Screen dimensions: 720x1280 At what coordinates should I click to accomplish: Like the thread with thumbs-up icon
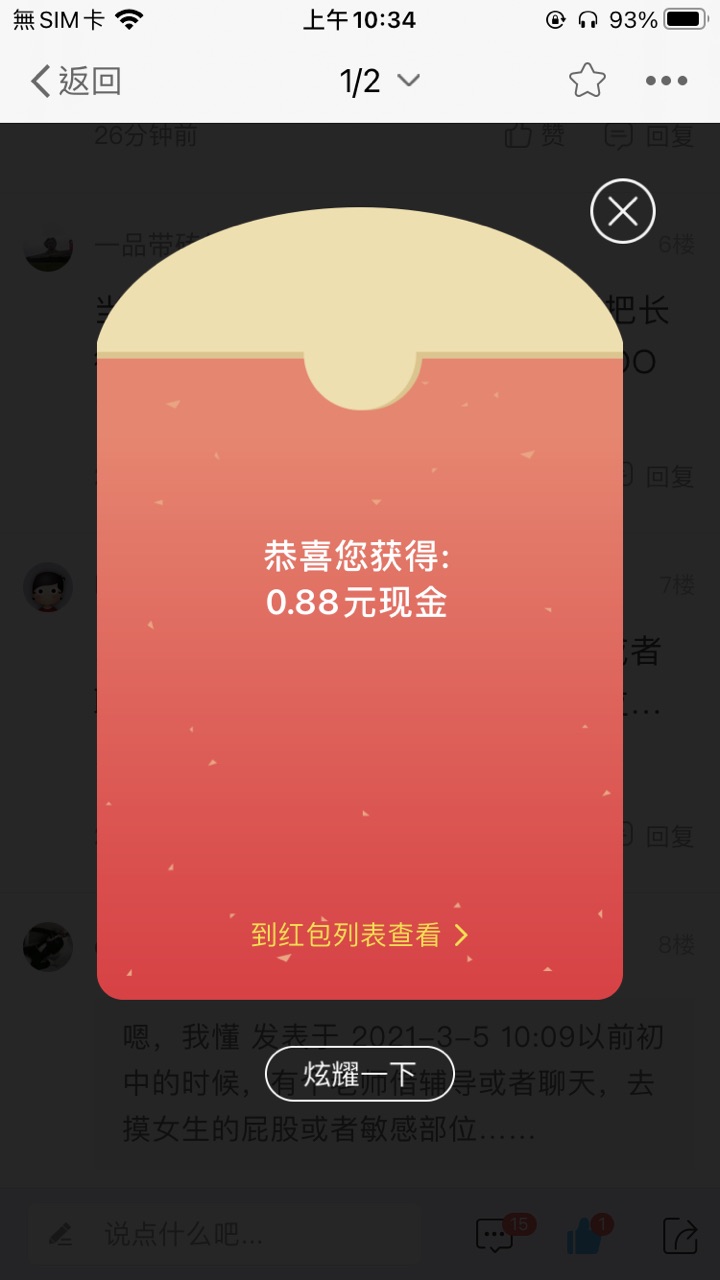(x=586, y=1236)
